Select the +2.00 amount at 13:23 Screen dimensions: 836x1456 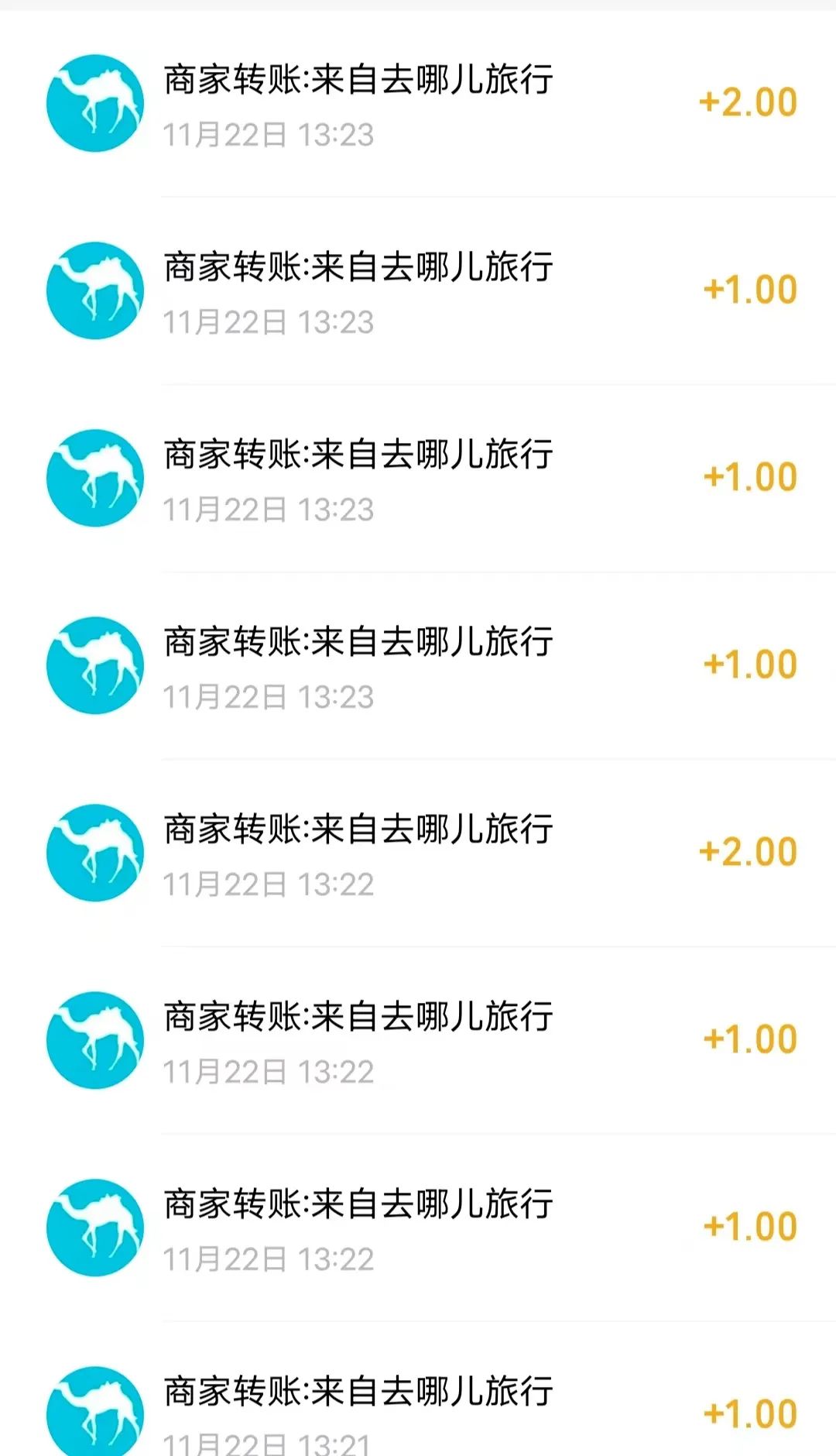click(x=747, y=101)
